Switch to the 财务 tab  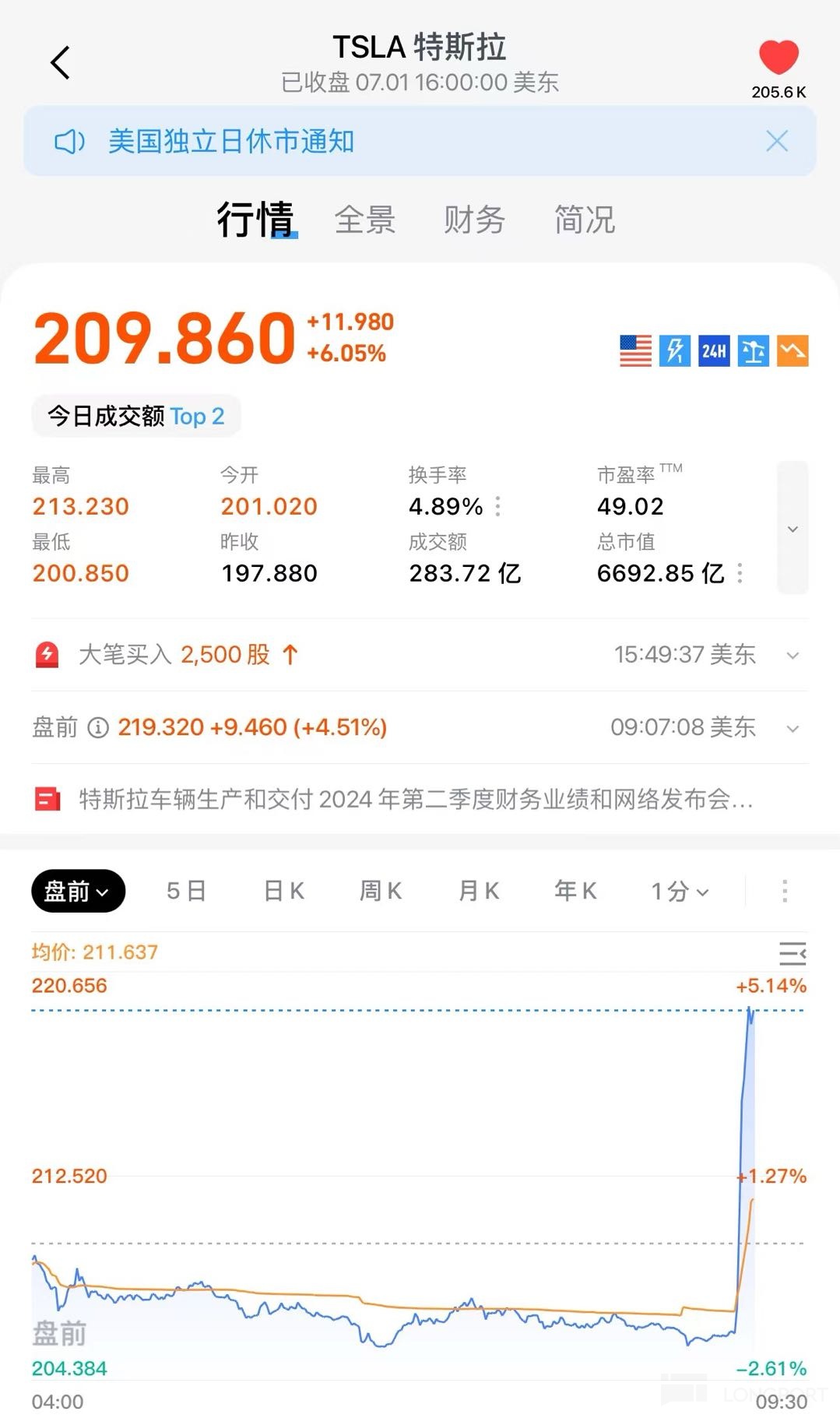tap(474, 220)
